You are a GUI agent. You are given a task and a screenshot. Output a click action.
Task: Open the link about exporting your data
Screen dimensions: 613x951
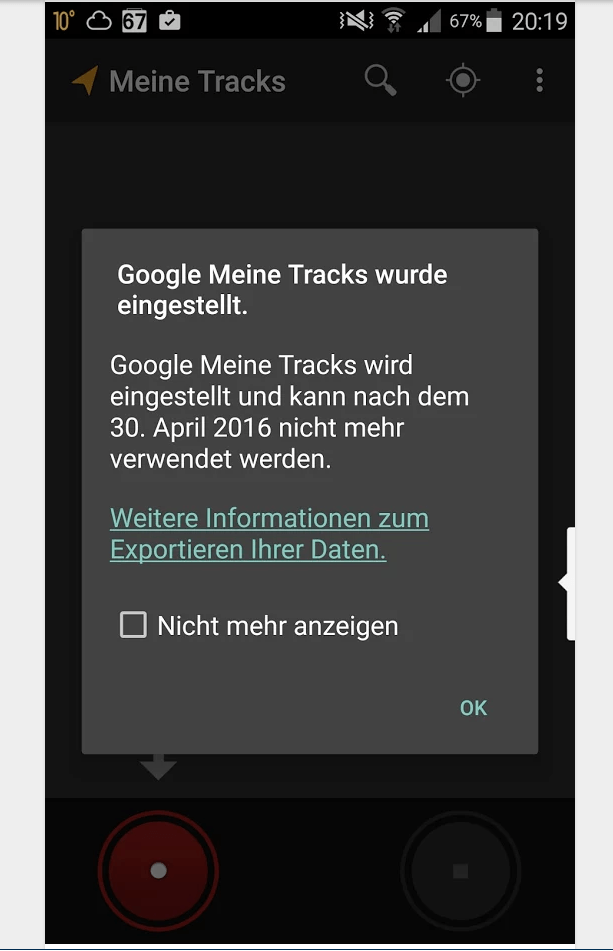tap(269, 534)
